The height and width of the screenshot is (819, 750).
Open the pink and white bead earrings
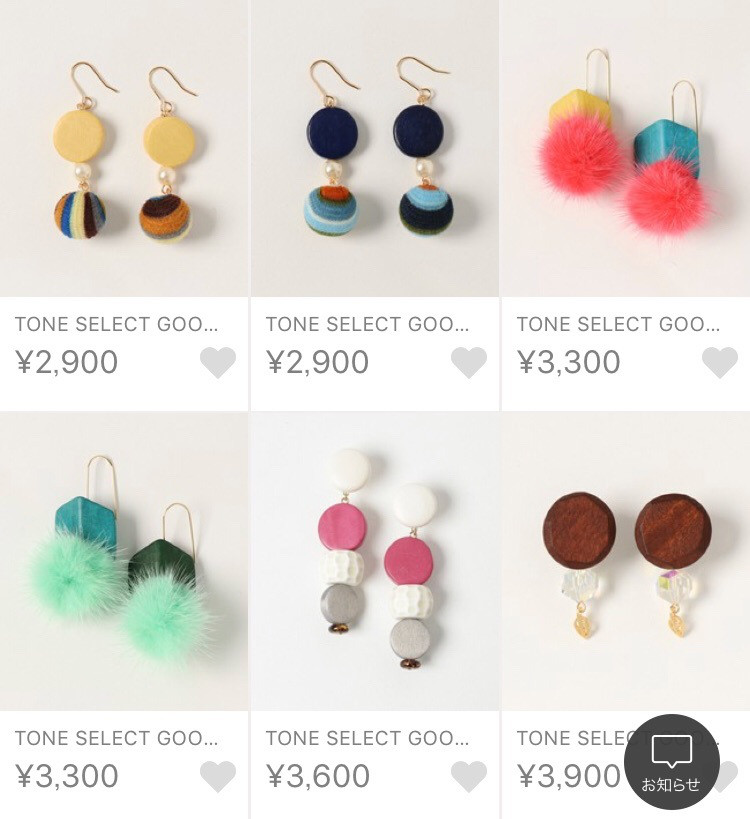375,562
